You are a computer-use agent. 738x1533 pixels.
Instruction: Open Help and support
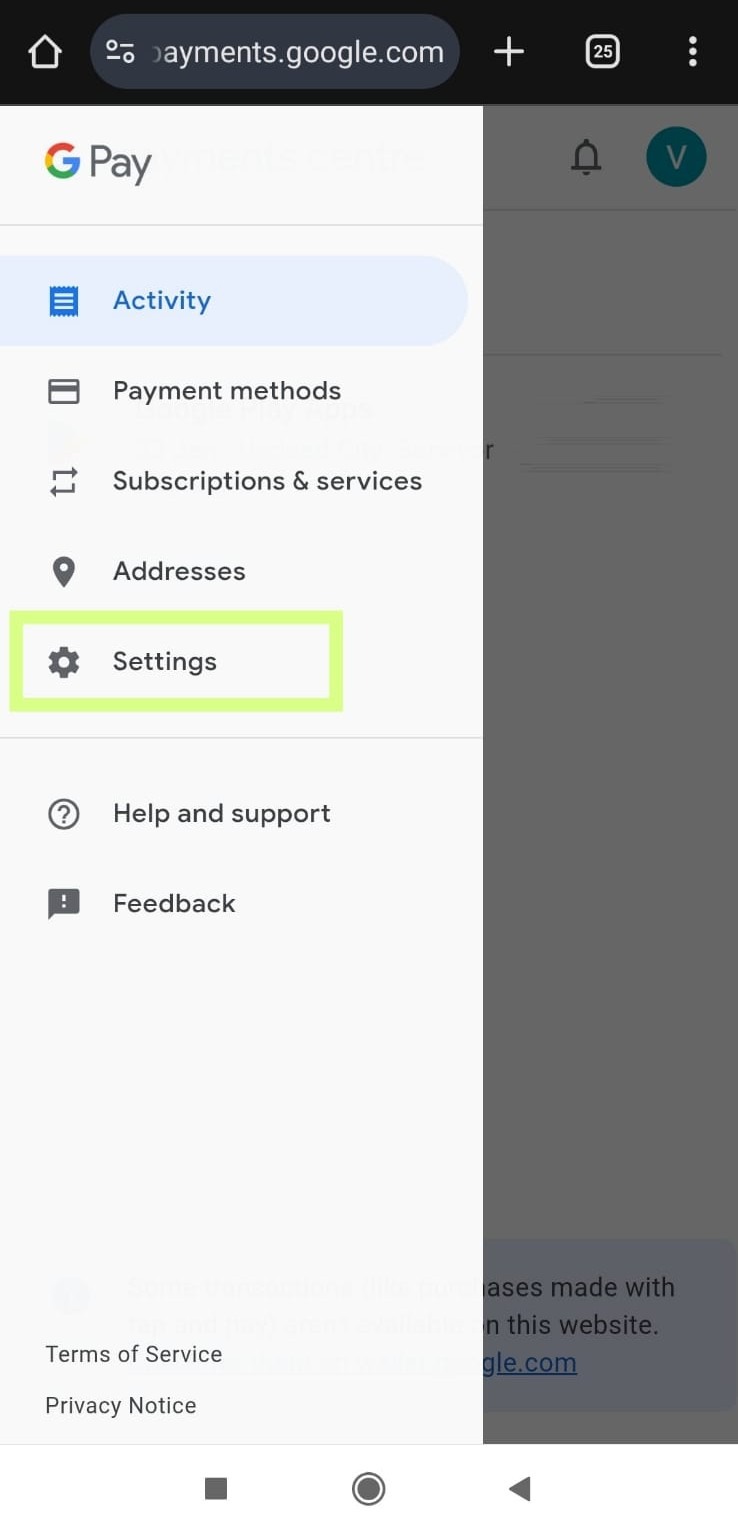221,814
